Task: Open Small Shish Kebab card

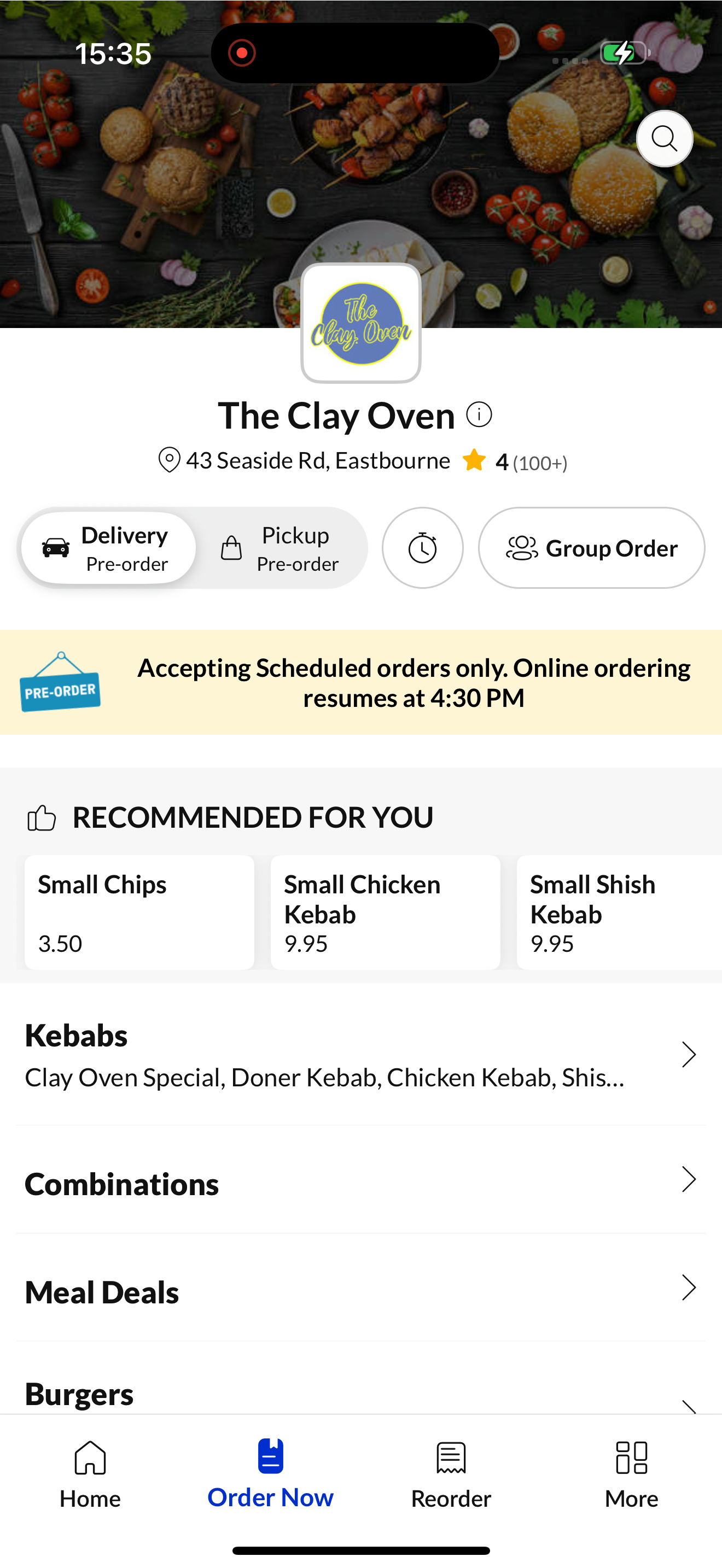Action: (x=619, y=912)
